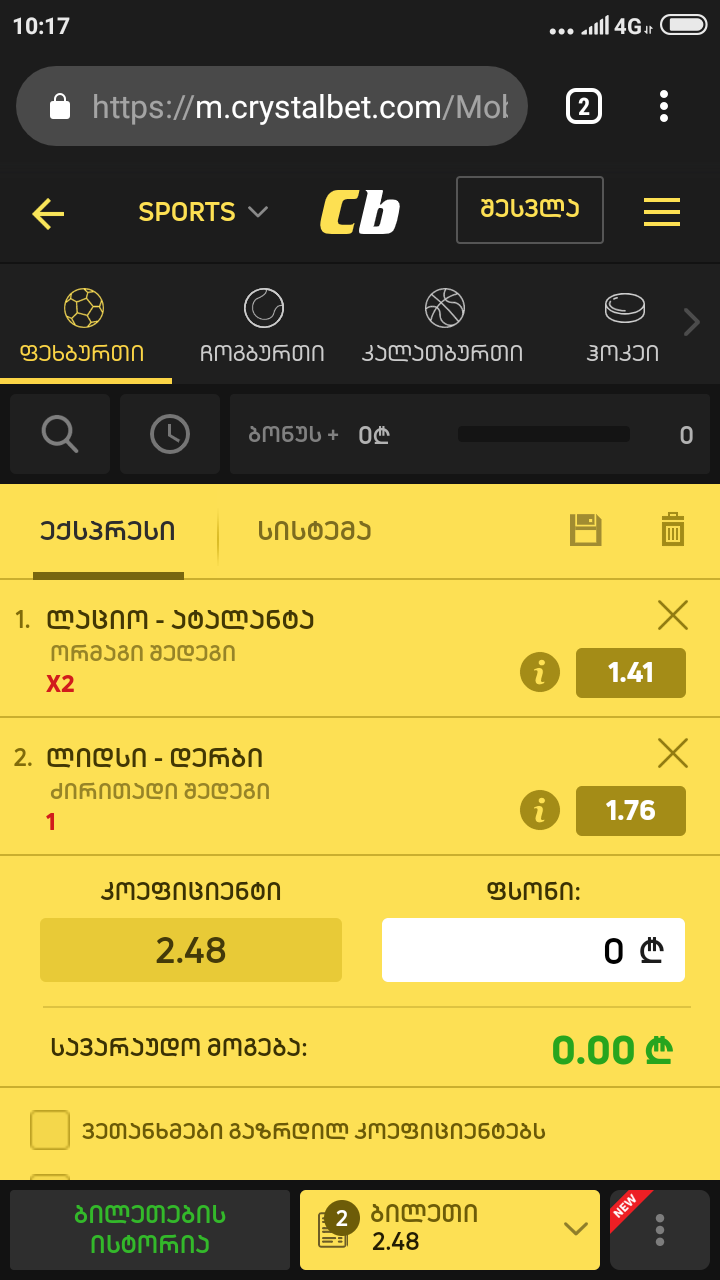Screen dimensions: 720x1280
Task: Expand the ticket details at bottom
Action: (x=575, y=1230)
